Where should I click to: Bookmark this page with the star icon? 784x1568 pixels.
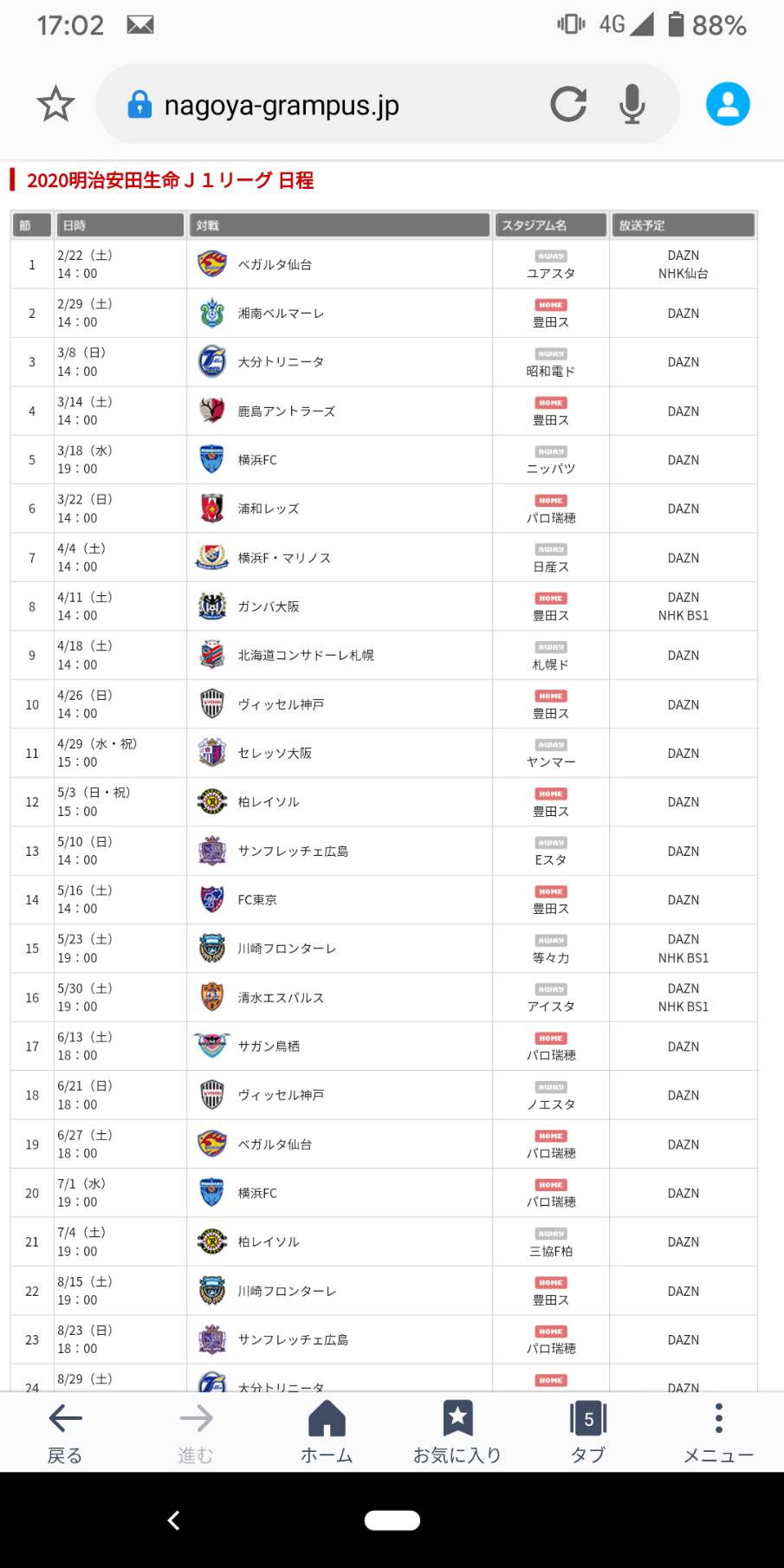55,104
